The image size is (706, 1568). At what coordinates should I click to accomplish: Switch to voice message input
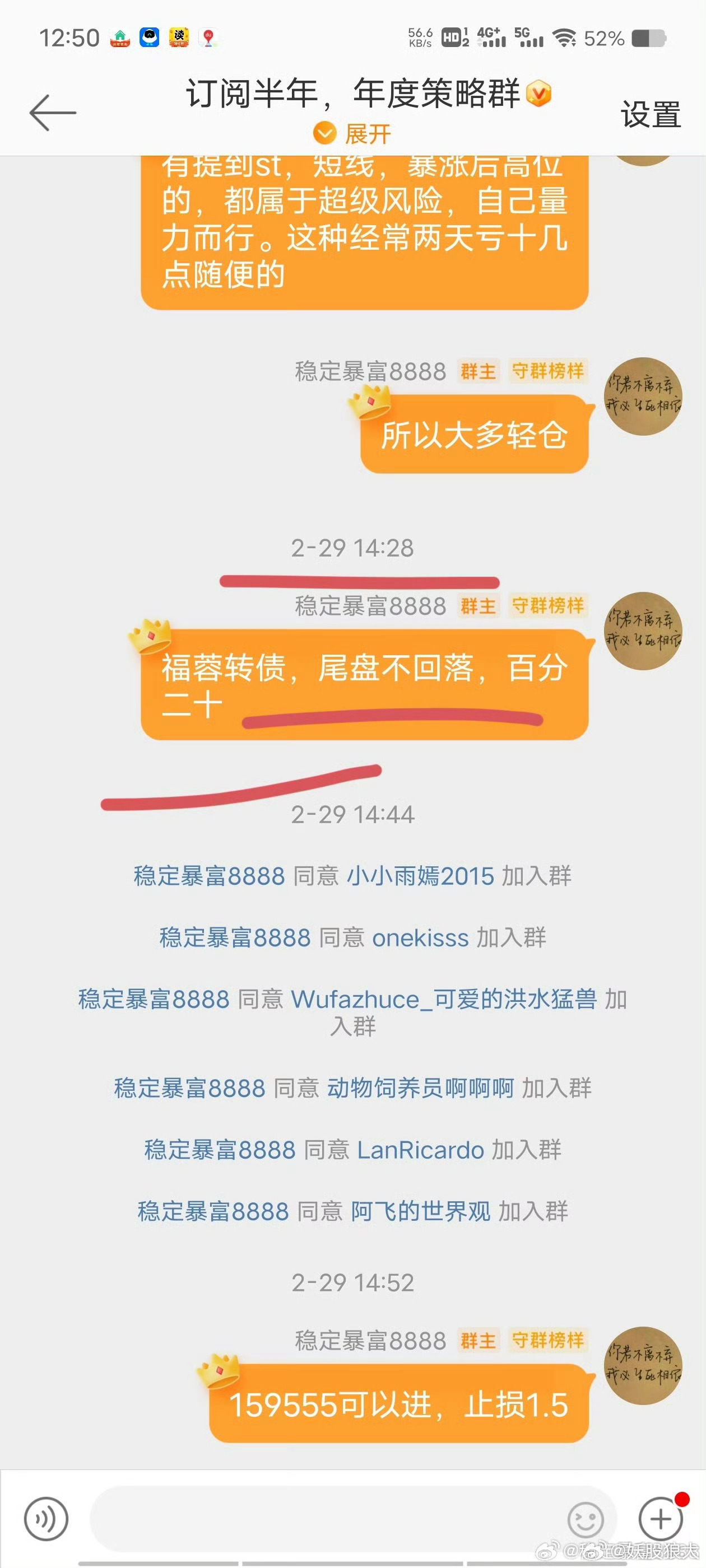47,1519
